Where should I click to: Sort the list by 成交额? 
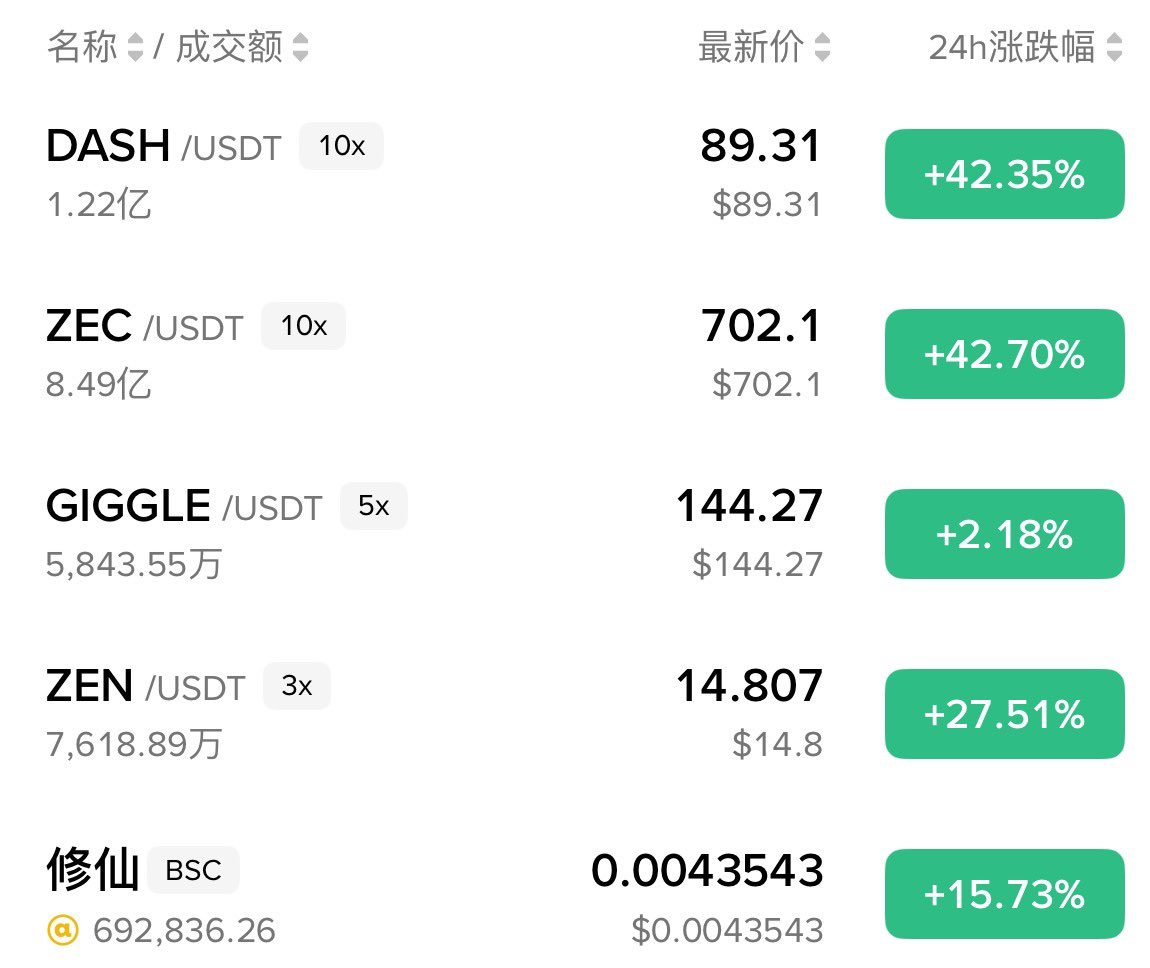(x=242, y=47)
